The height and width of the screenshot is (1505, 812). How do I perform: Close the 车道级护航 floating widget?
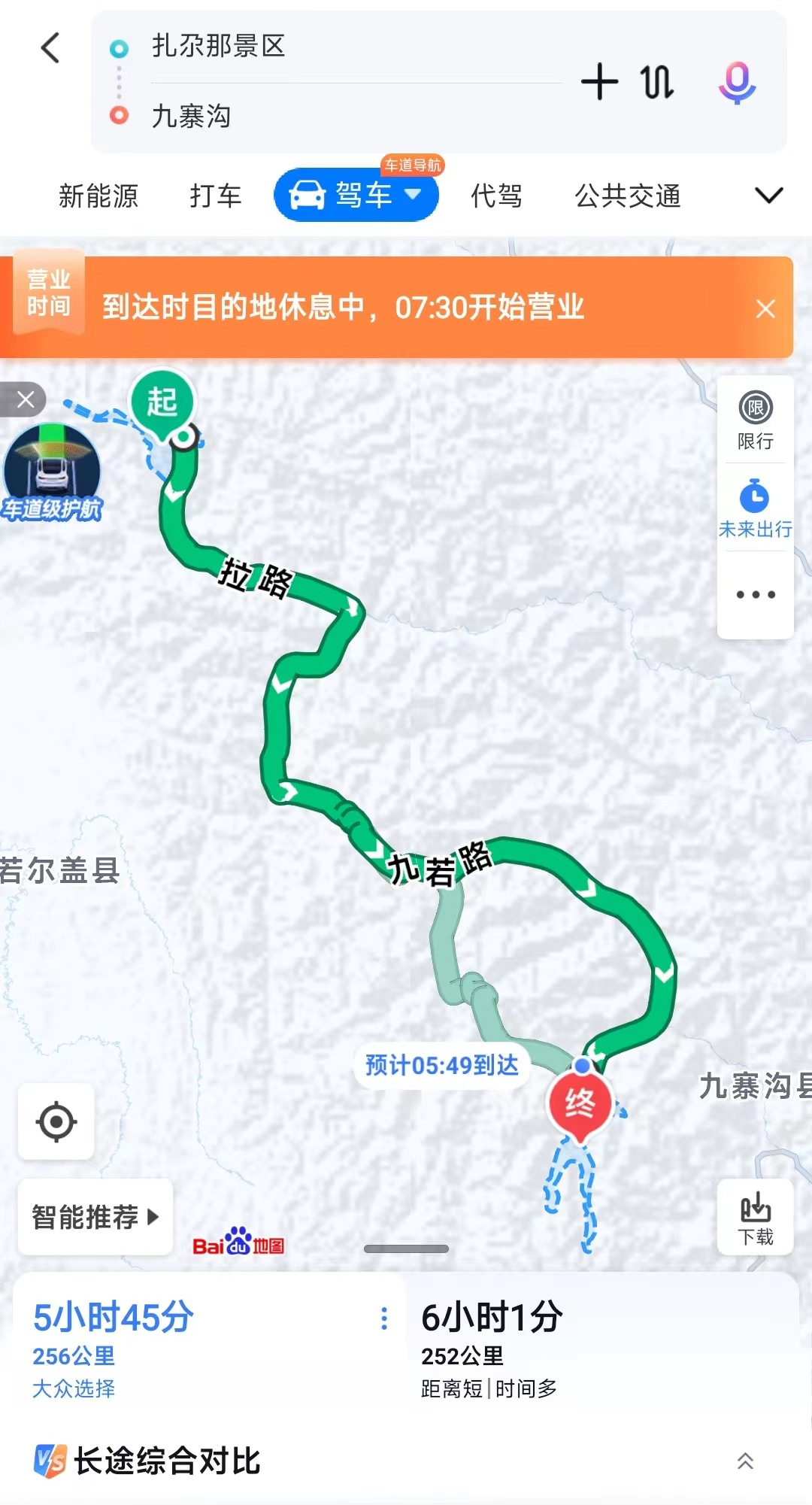click(26, 399)
